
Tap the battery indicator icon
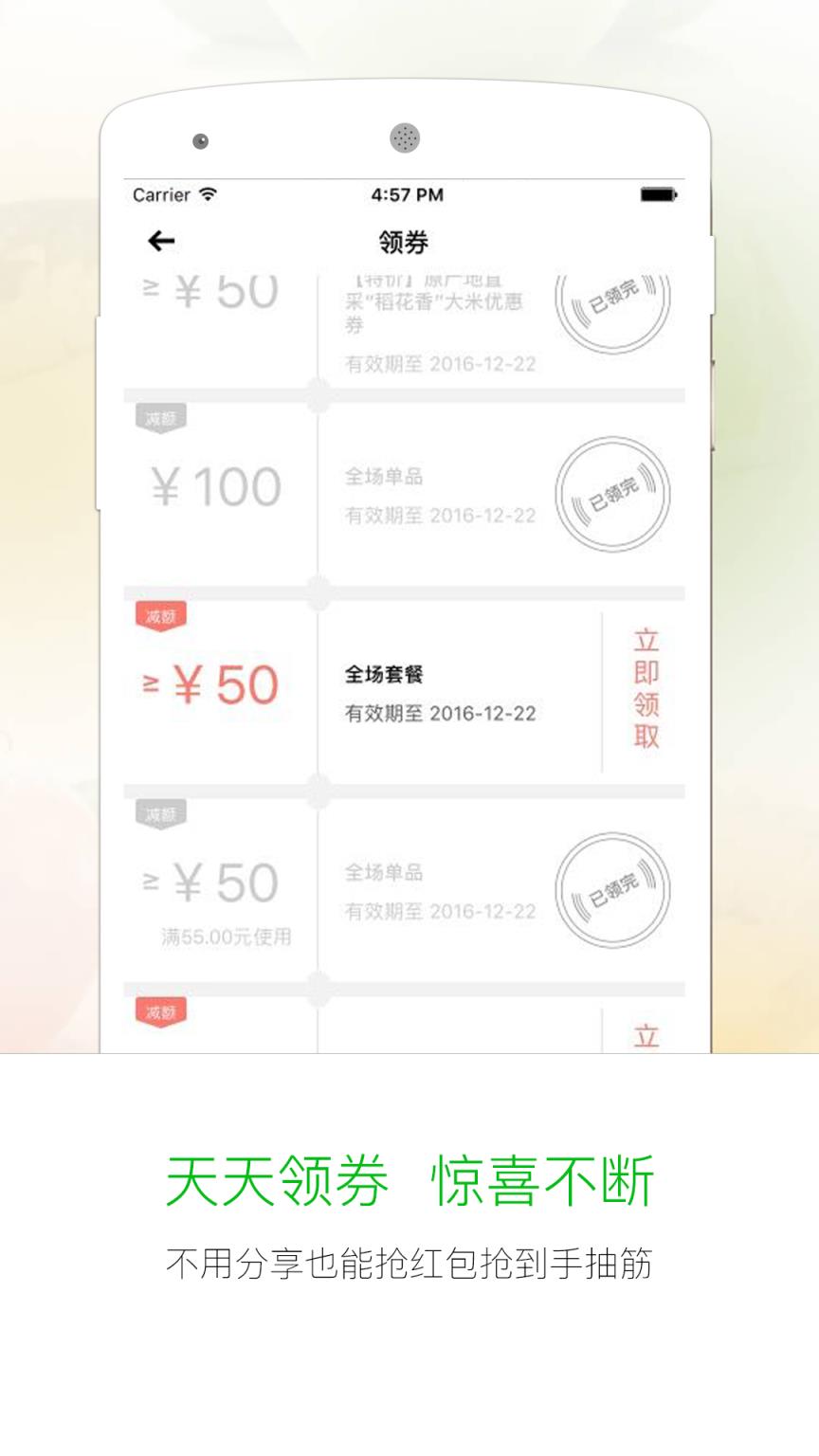pyautogui.click(x=660, y=194)
